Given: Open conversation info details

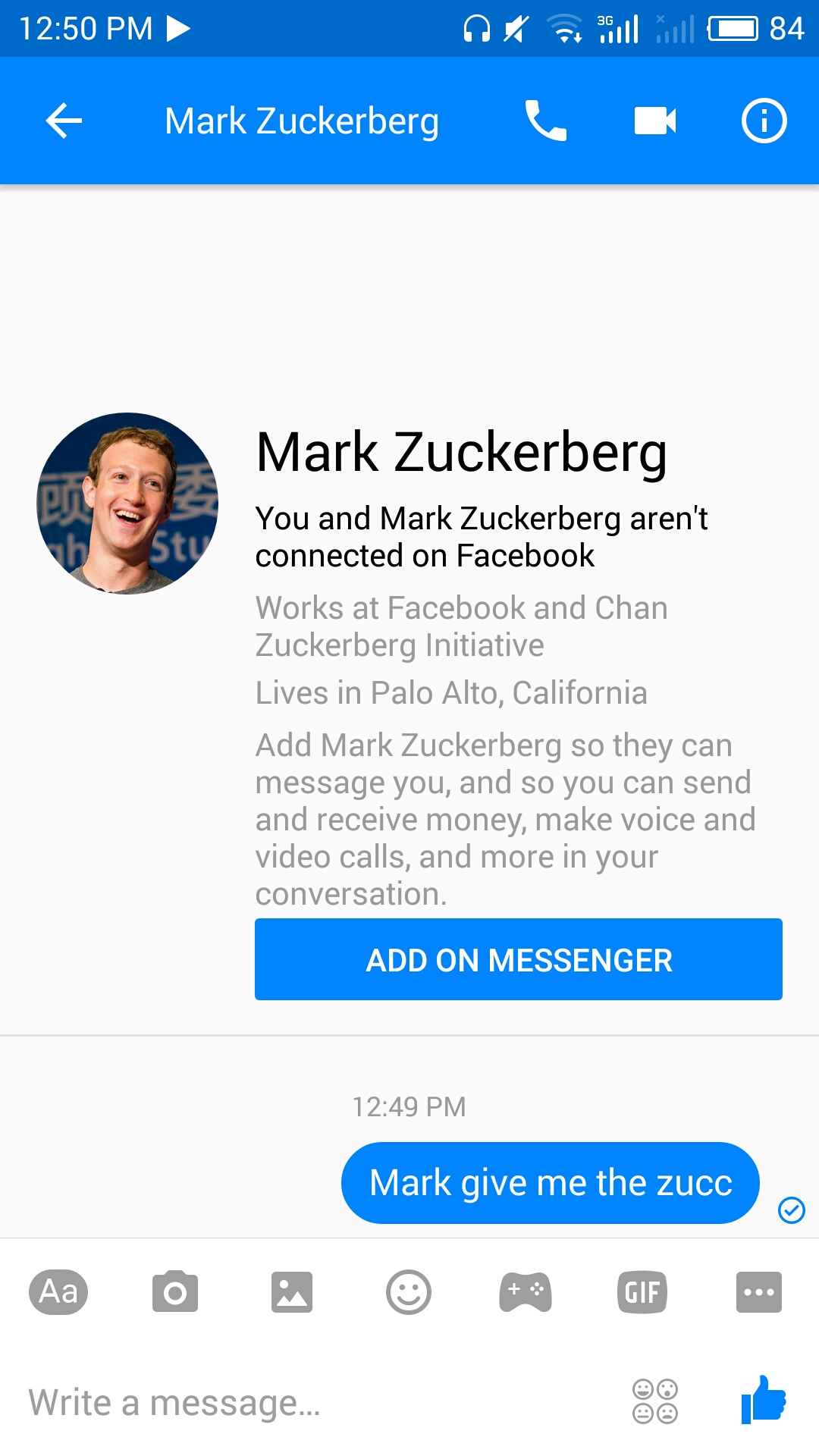Looking at the screenshot, I should pyautogui.click(x=764, y=121).
